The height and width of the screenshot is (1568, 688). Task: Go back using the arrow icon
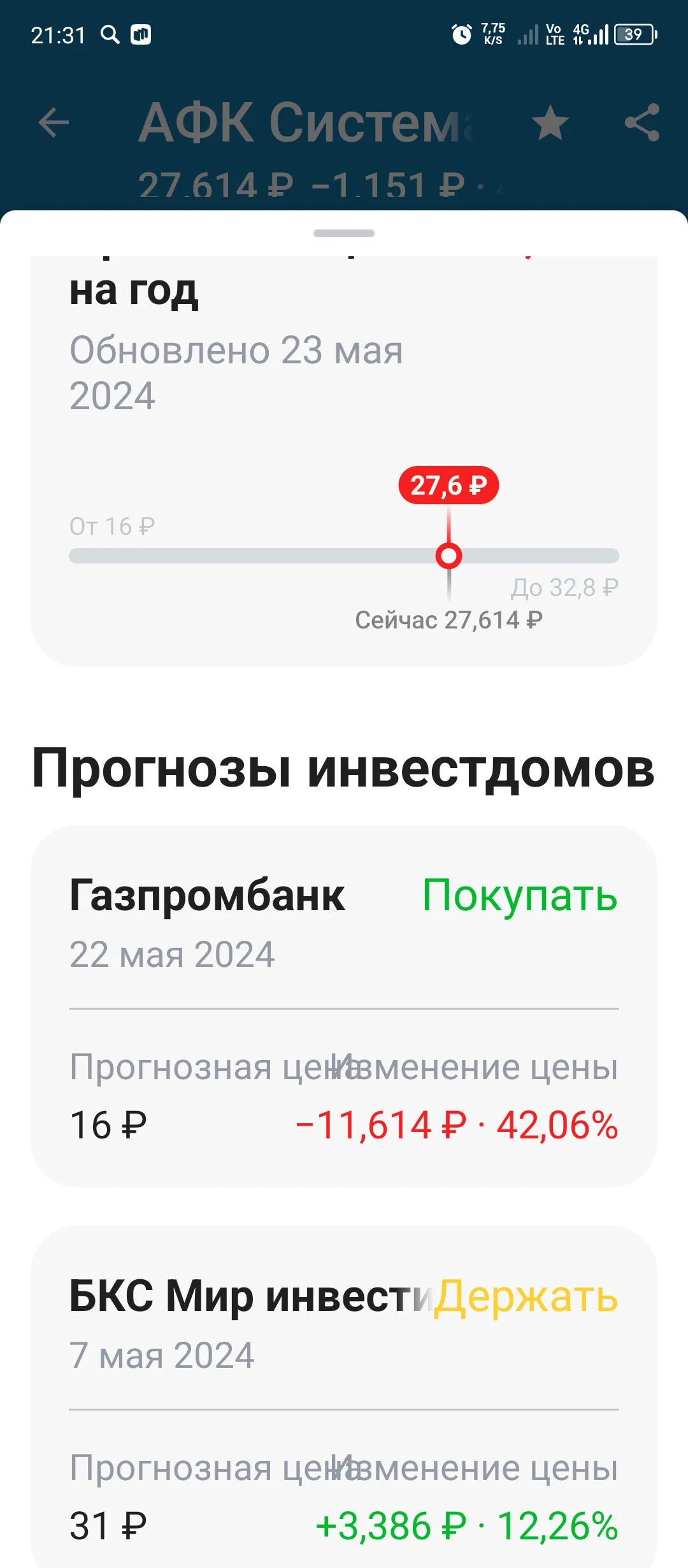(x=54, y=122)
